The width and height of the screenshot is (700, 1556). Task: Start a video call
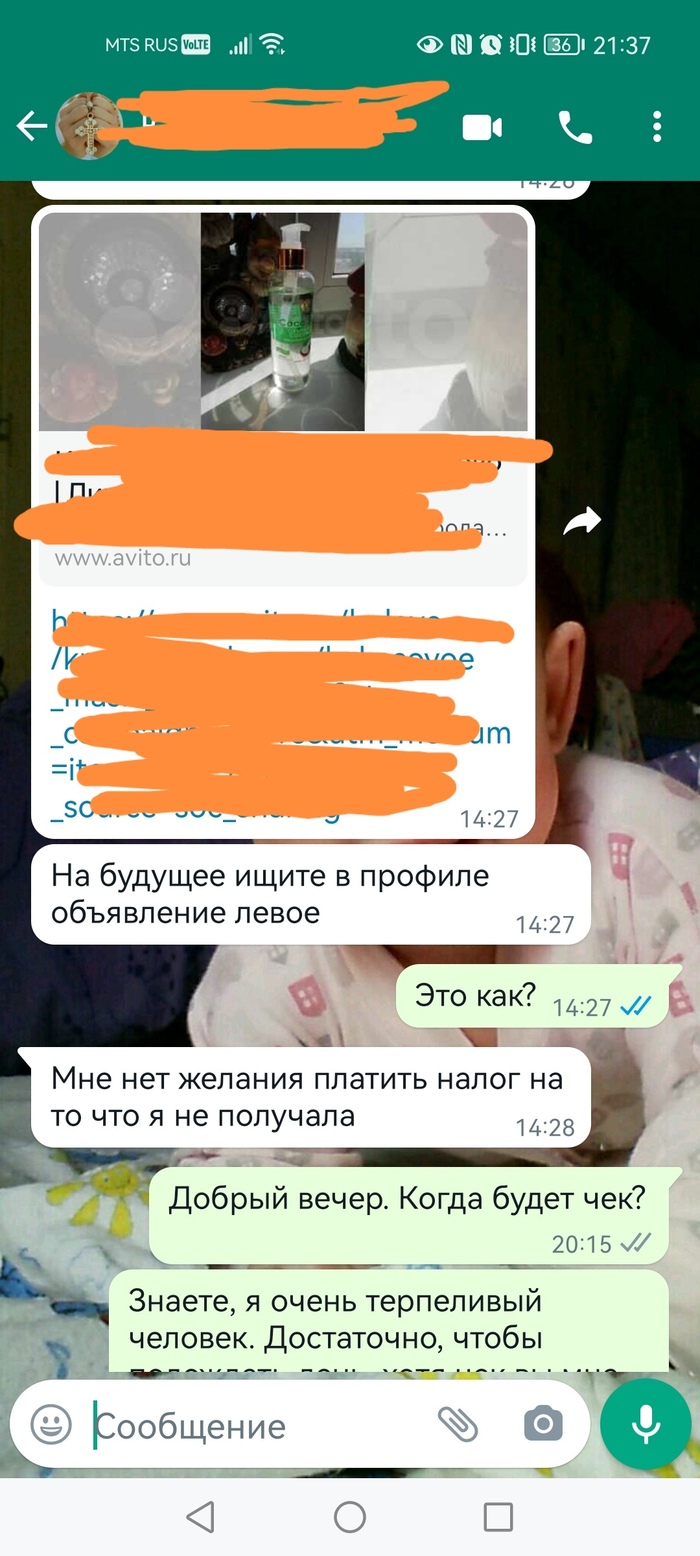(481, 127)
